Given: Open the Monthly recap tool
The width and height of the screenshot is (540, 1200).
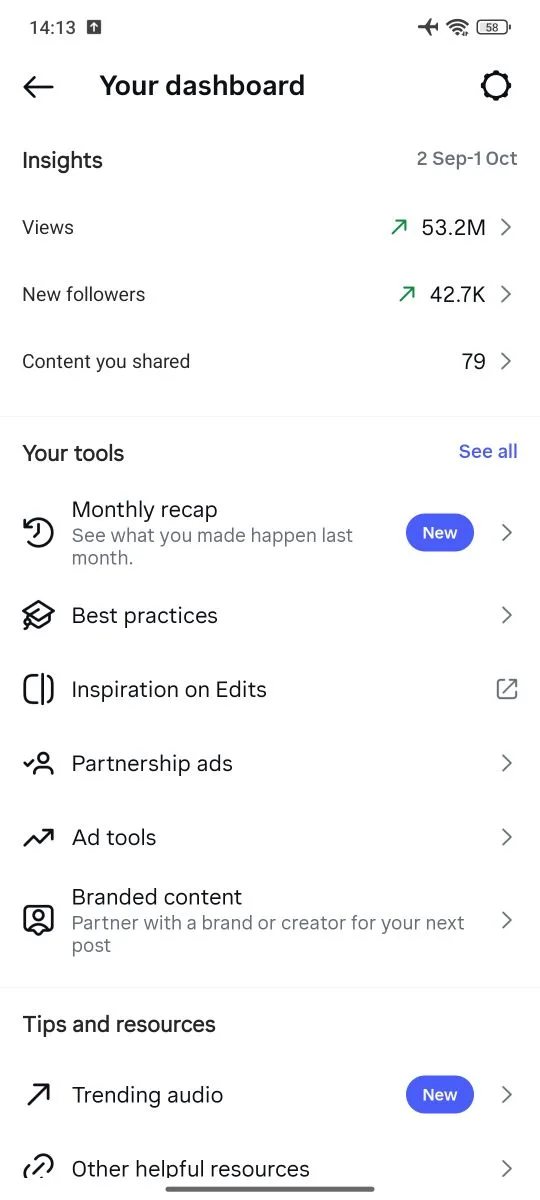Looking at the screenshot, I should [270, 533].
